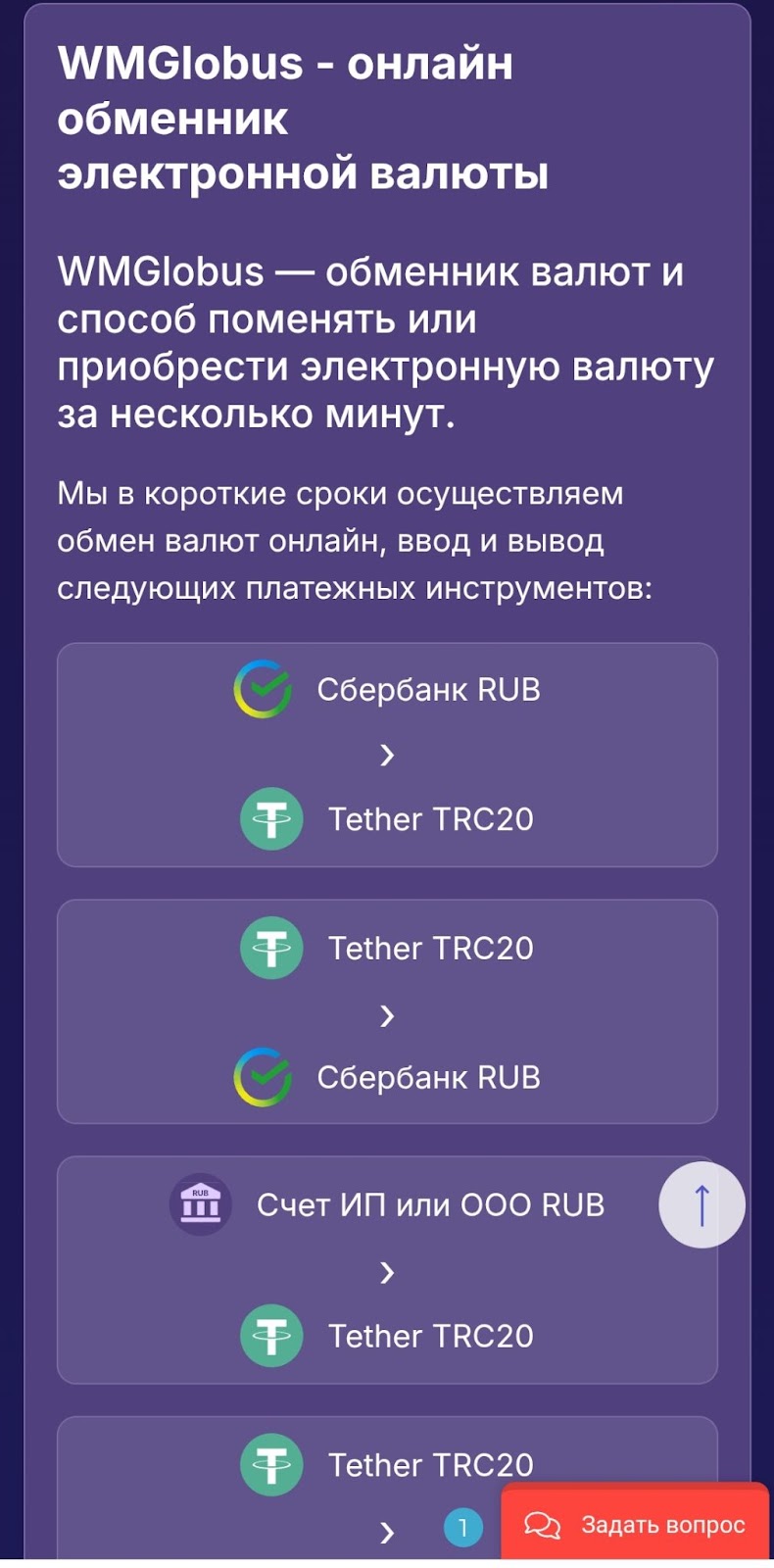
Task: Tap the scroll-to-top arrow button
Action: [x=701, y=1204]
